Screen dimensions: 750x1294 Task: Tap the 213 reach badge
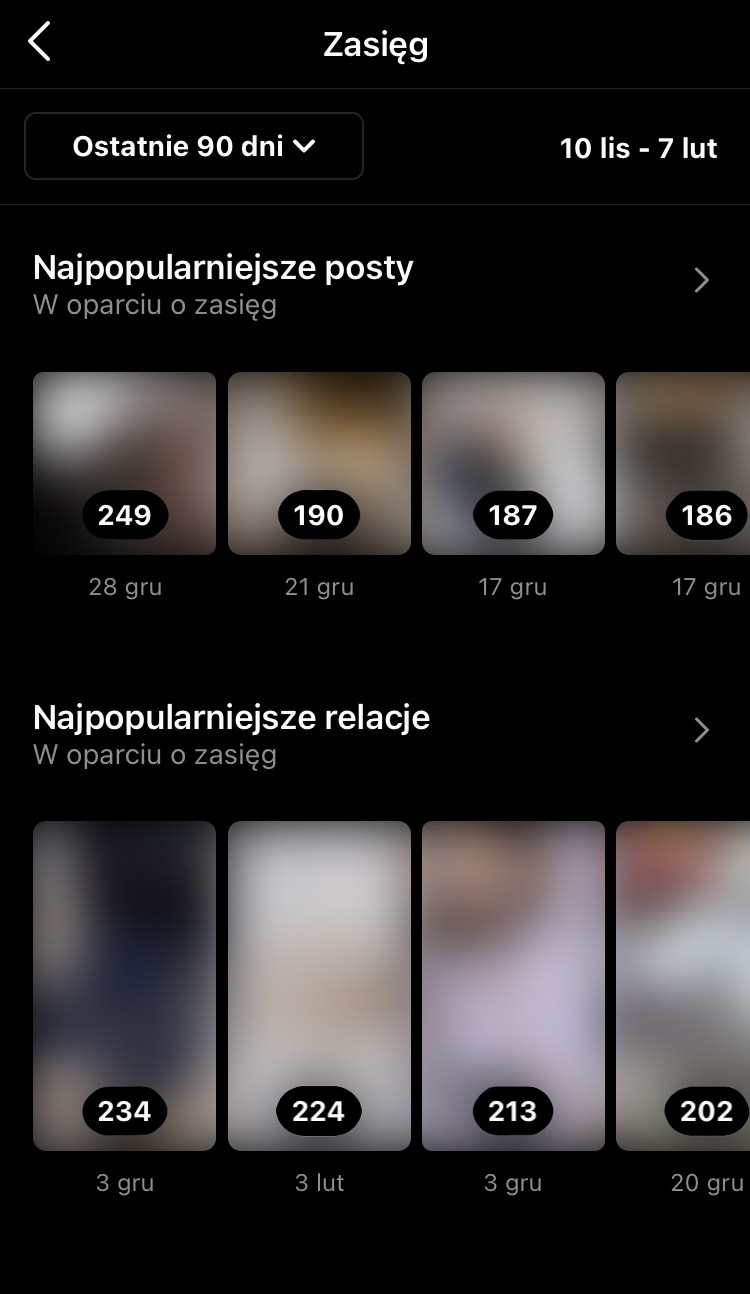tap(513, 1110)
